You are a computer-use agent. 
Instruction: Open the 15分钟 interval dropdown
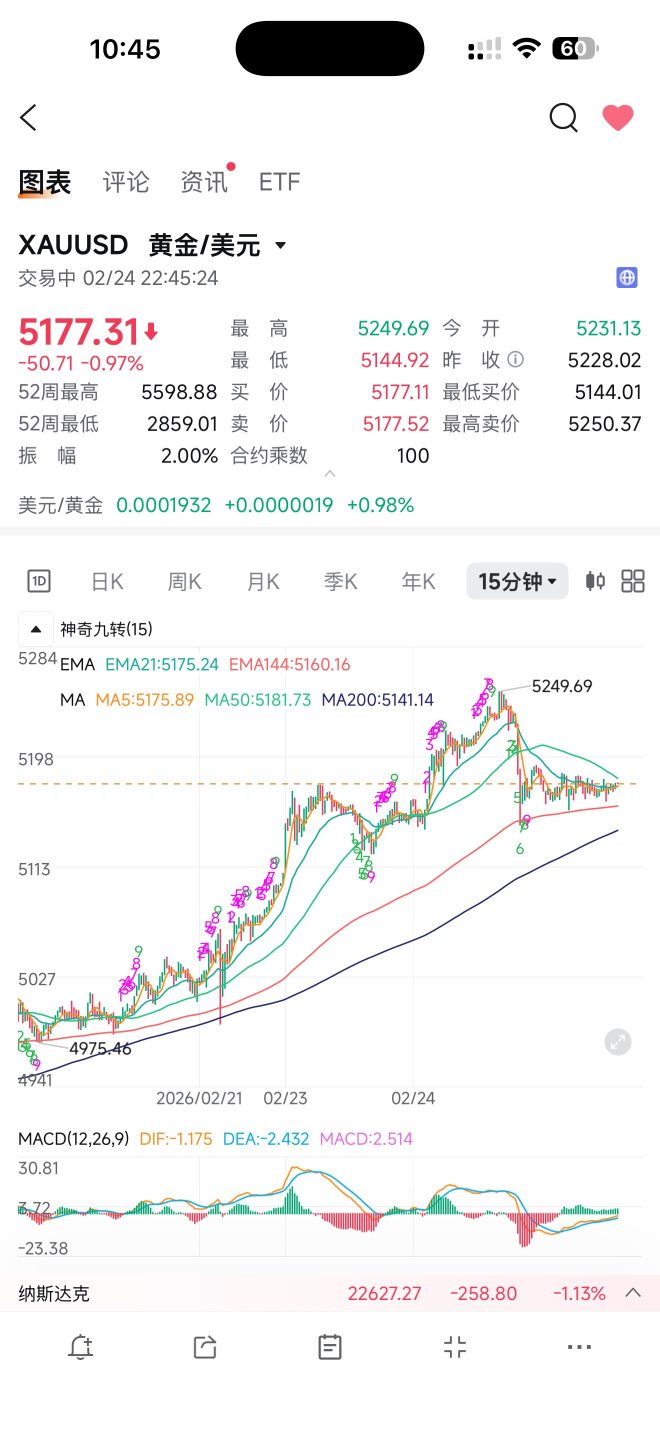517,581
